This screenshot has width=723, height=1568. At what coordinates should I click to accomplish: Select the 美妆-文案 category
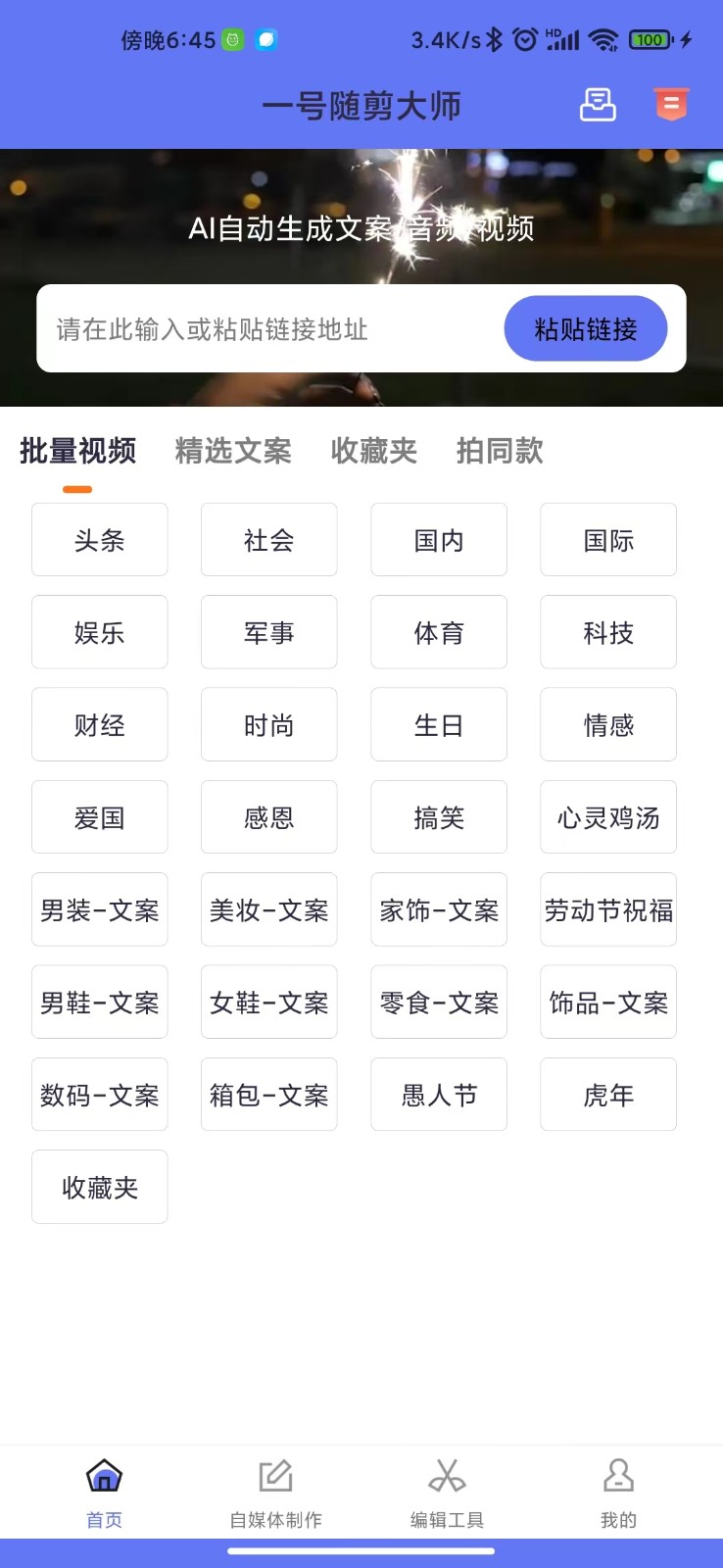(268, 909)
